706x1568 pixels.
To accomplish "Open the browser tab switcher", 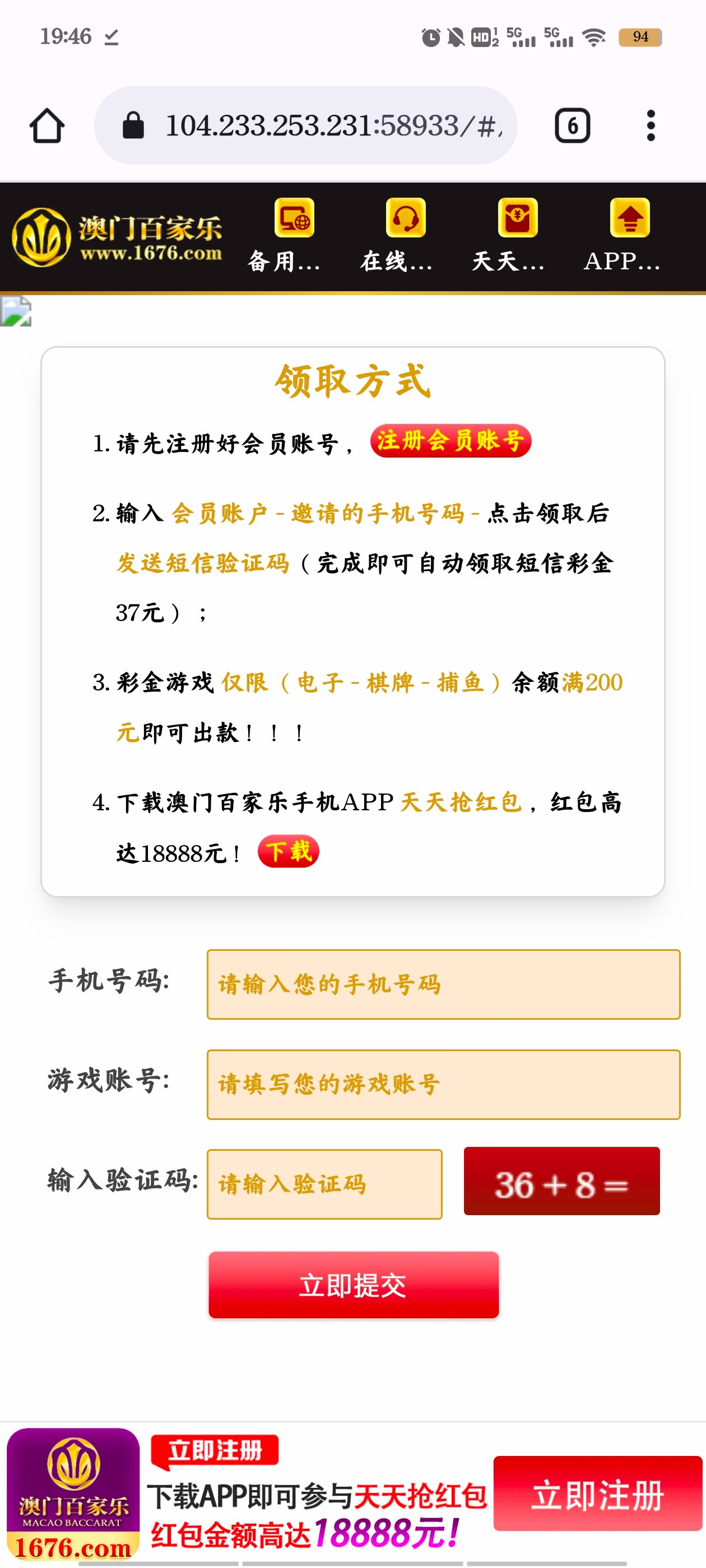I will 572,126.
